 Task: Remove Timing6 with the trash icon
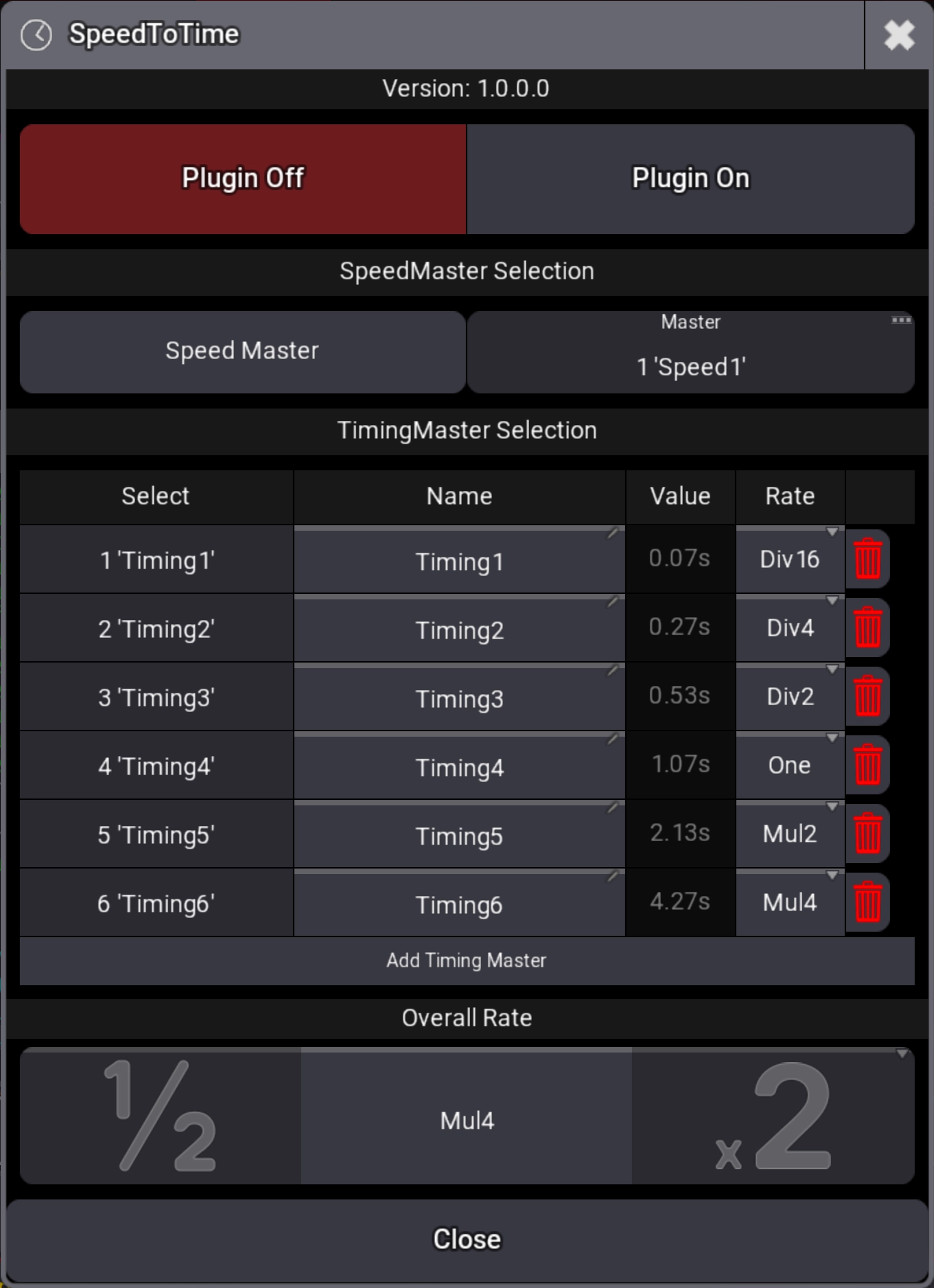(x=867, y=902)
